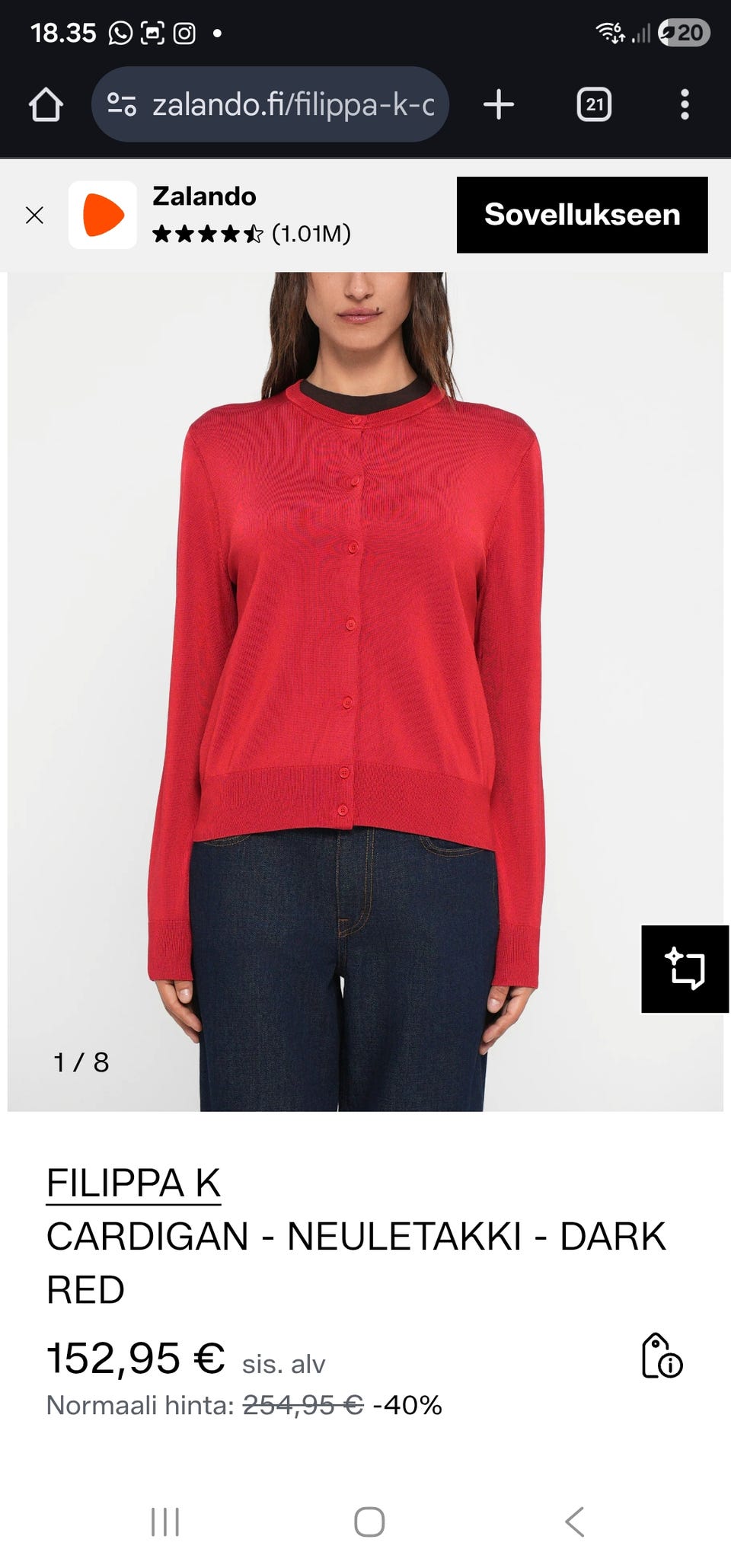
Task: Tap the Sovellukseen button
Action: point(582,215)
